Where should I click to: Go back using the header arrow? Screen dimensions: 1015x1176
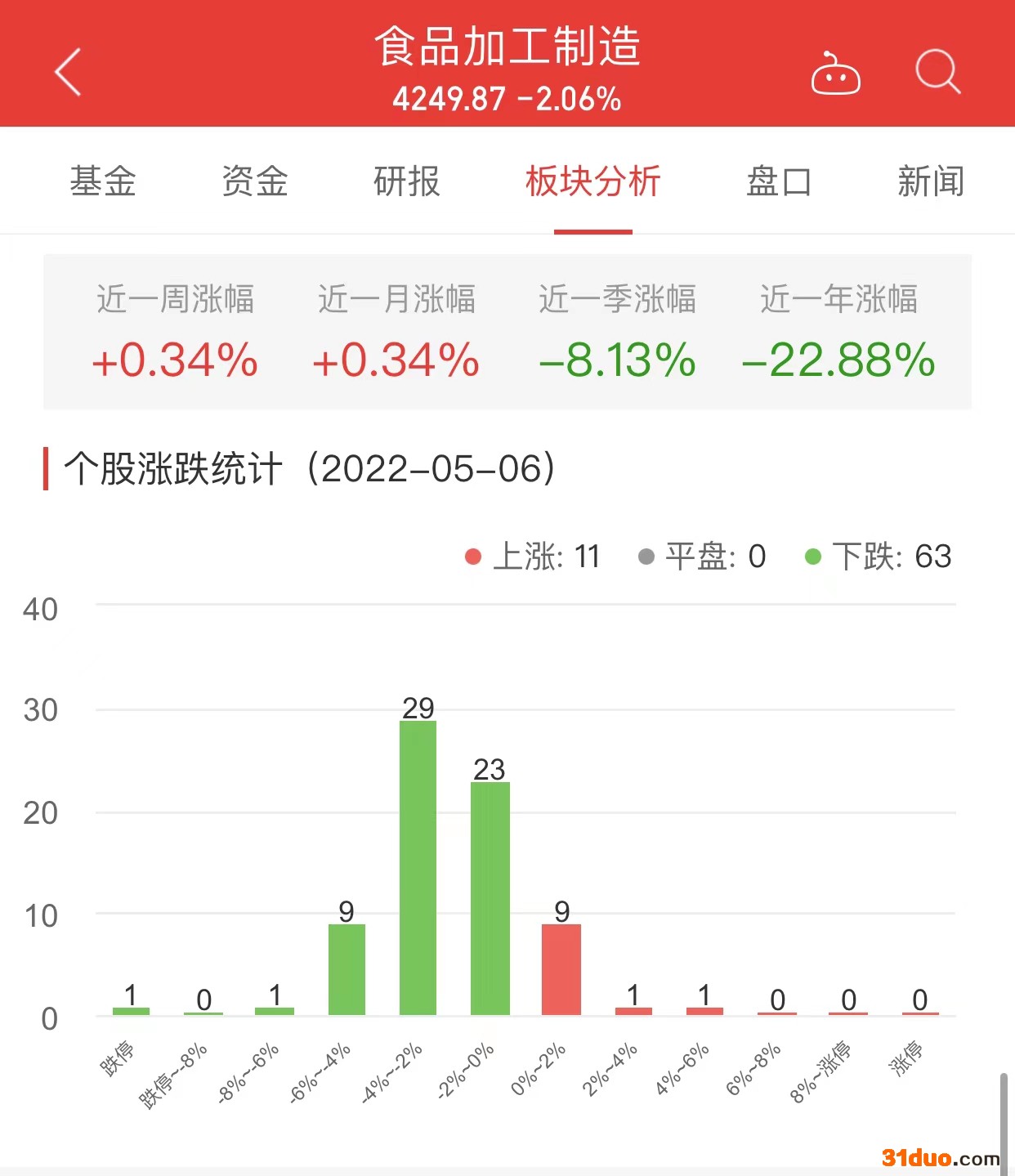coord(68,72)
